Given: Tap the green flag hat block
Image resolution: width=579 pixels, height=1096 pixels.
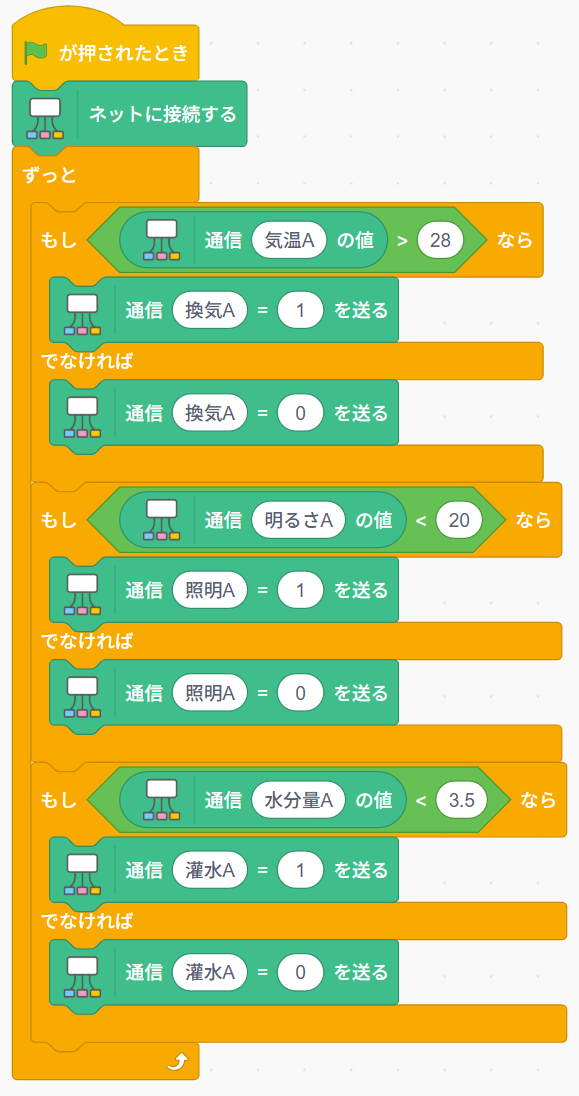Looking at the screenshot, I should (x=106, y=53).
